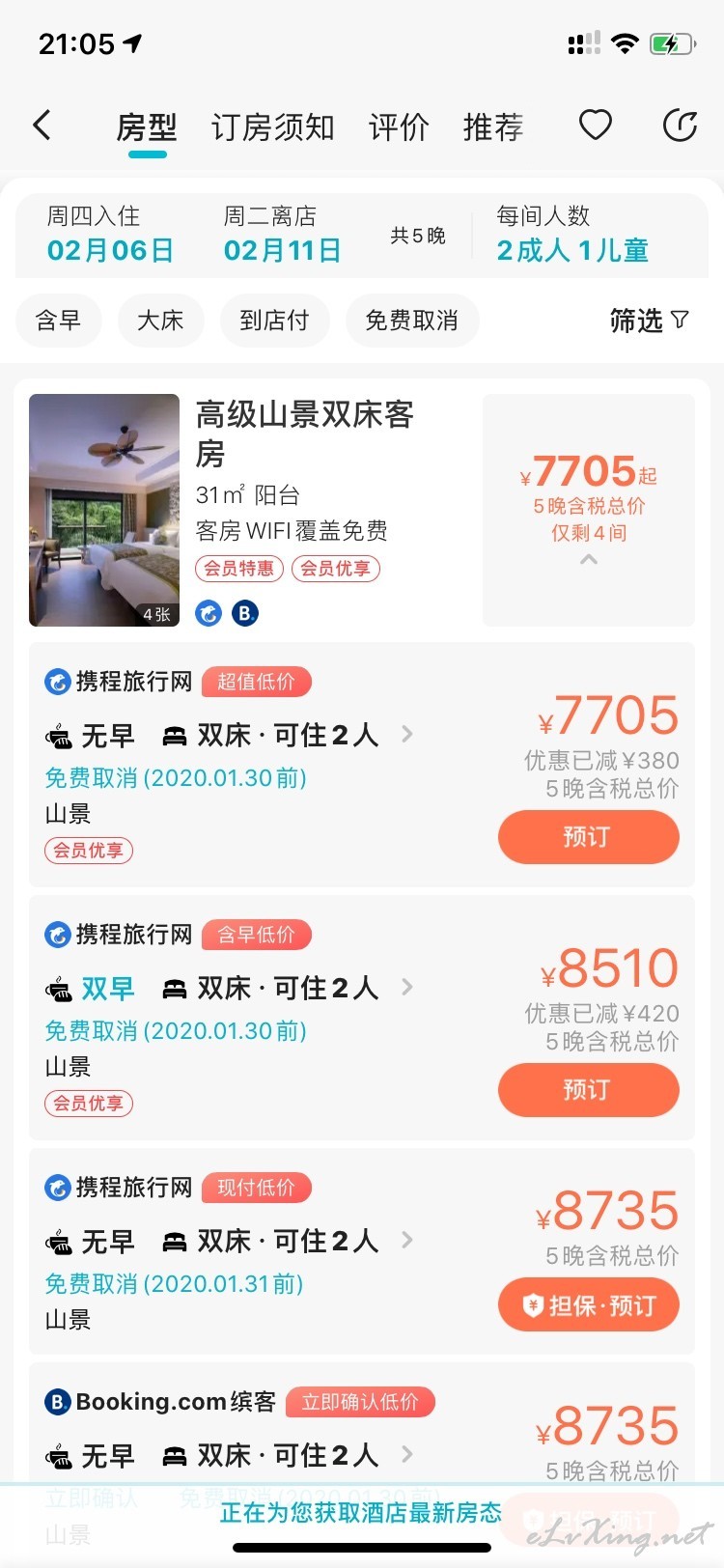Go back using the top-left arrow
This screenshot has width=724, height=1568.
[x=42, y=126]
